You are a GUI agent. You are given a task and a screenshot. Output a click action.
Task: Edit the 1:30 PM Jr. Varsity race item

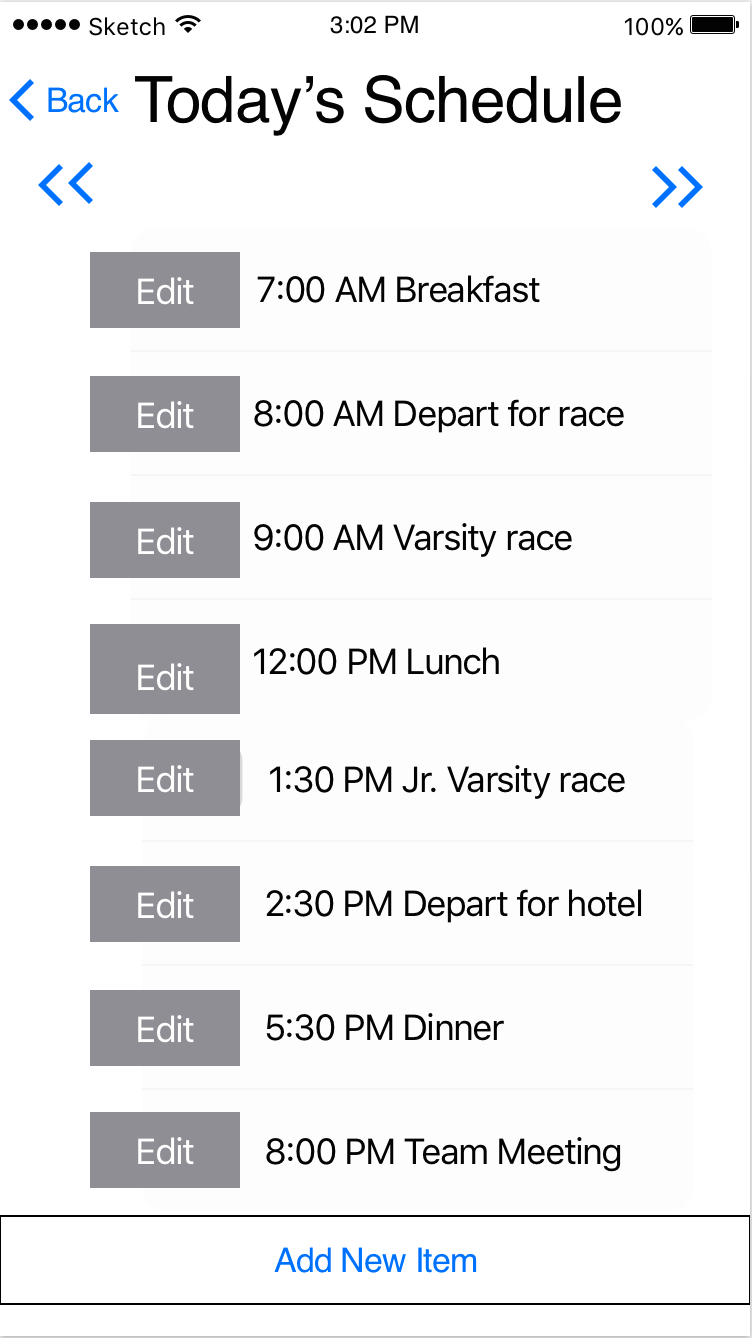tap(165, 778)
